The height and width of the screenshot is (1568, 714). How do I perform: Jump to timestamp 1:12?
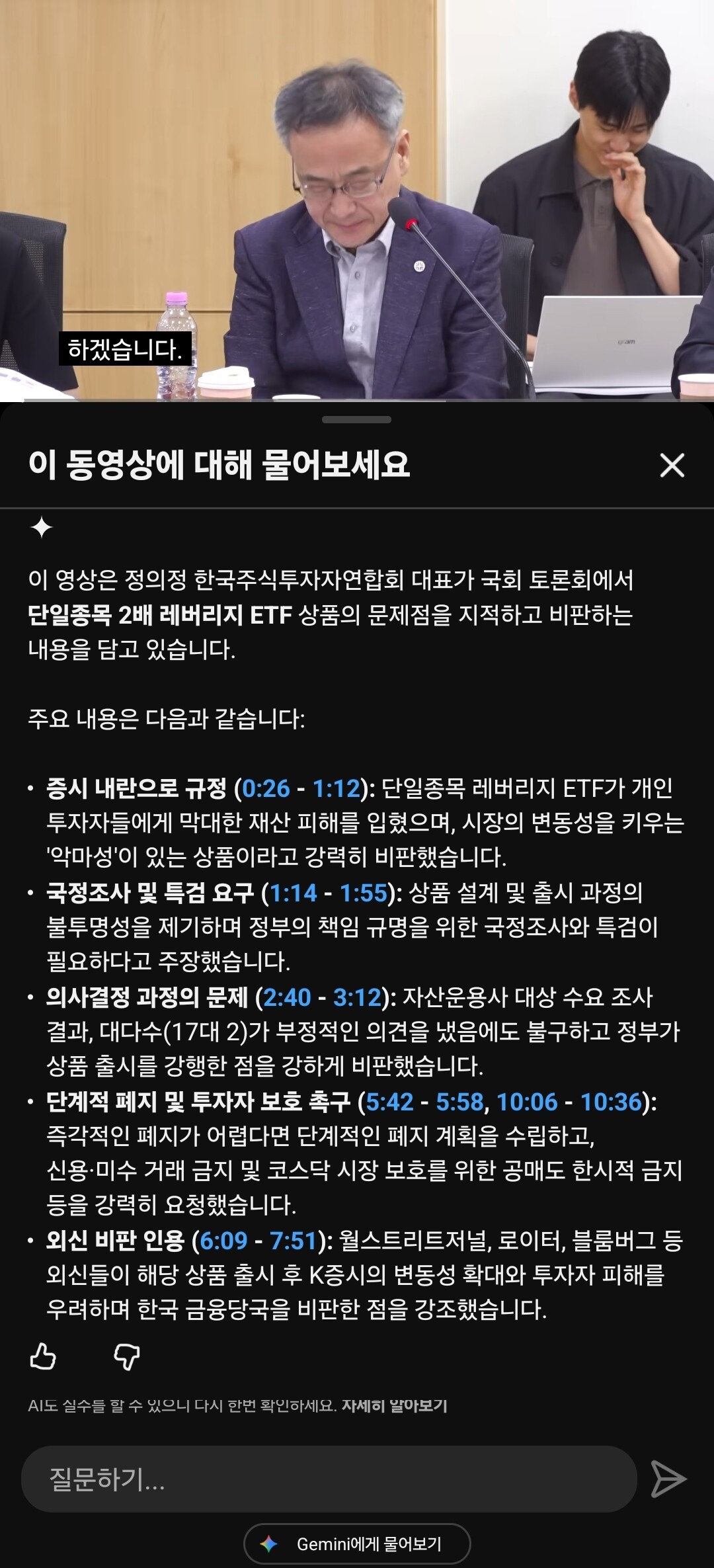tap(337, 788)
